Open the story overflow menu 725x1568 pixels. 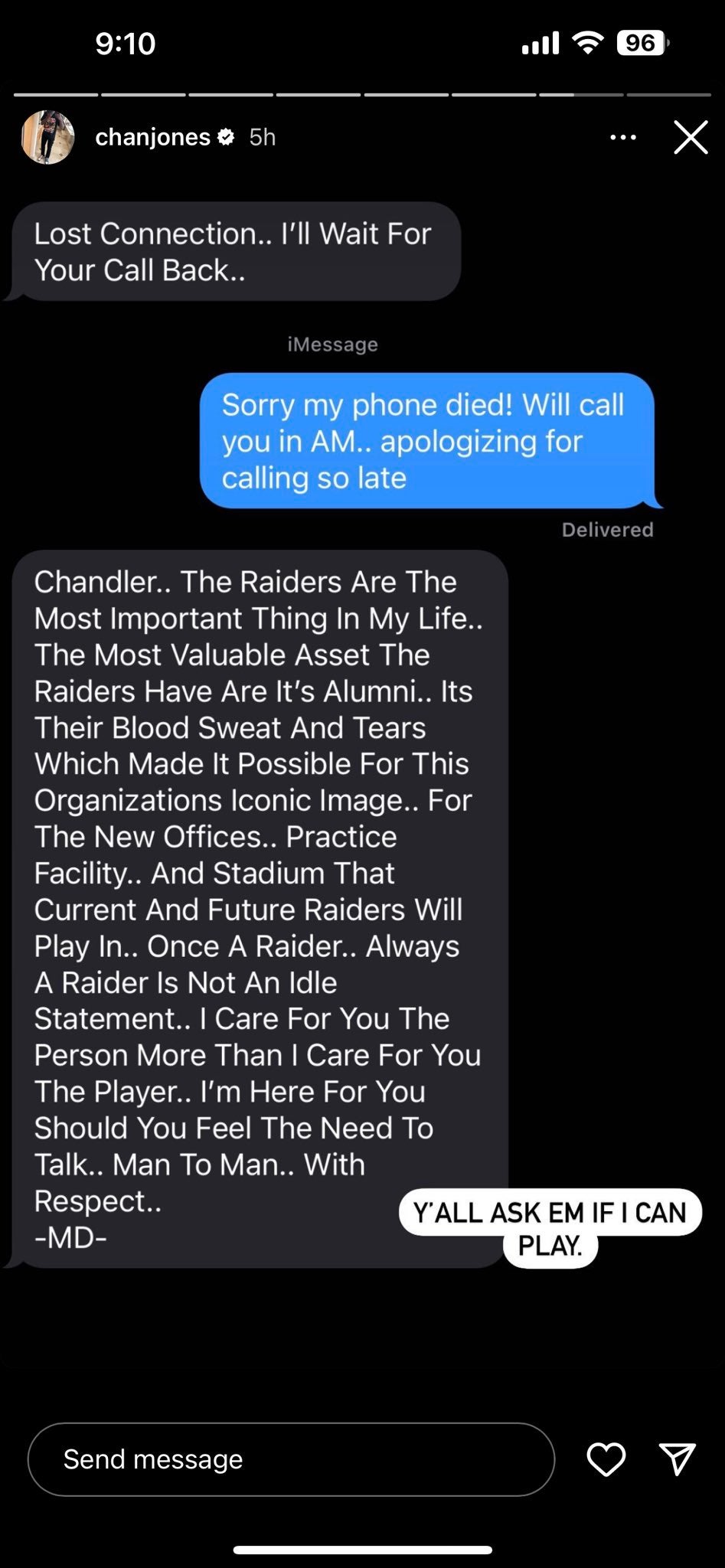point(622,138)
